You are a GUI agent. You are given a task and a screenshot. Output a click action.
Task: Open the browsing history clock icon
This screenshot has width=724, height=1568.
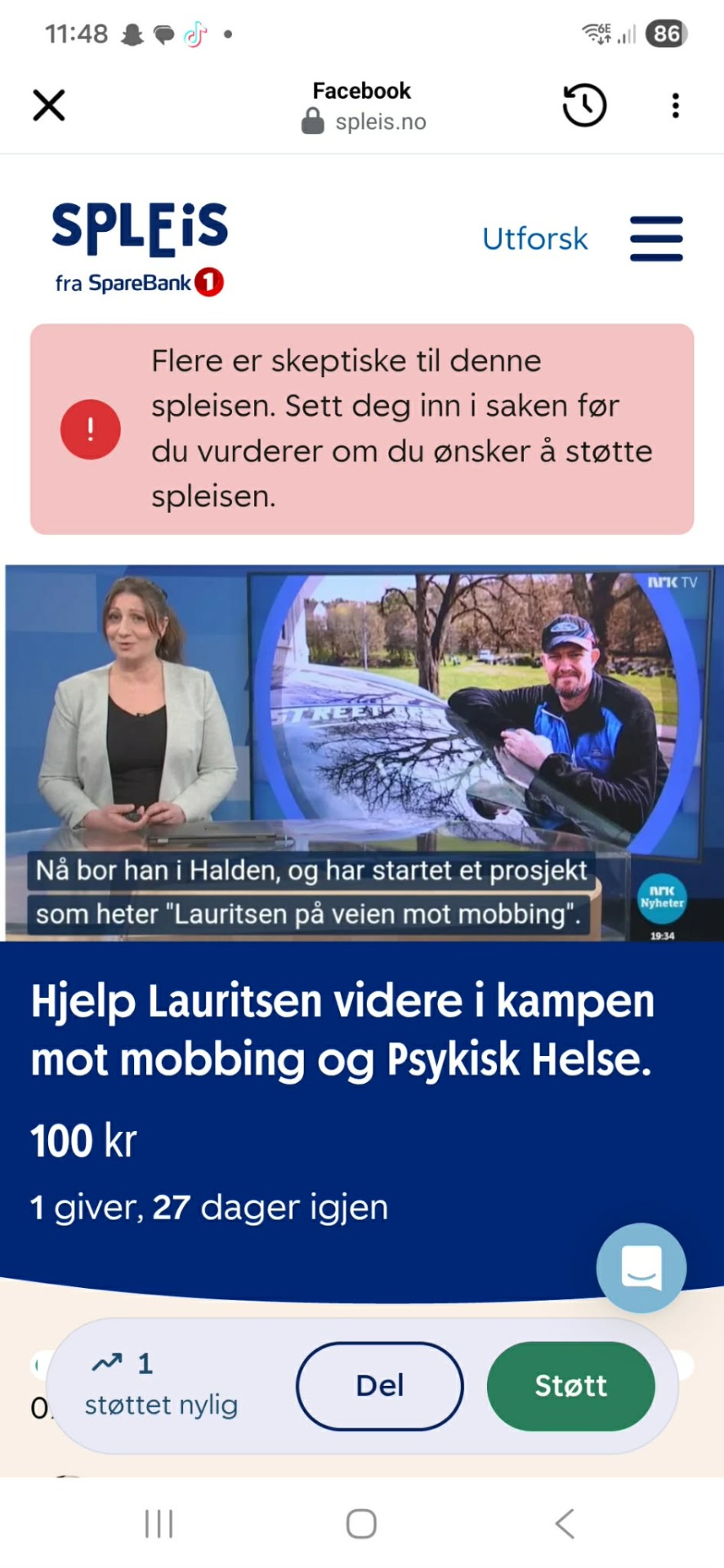(584, 105)
